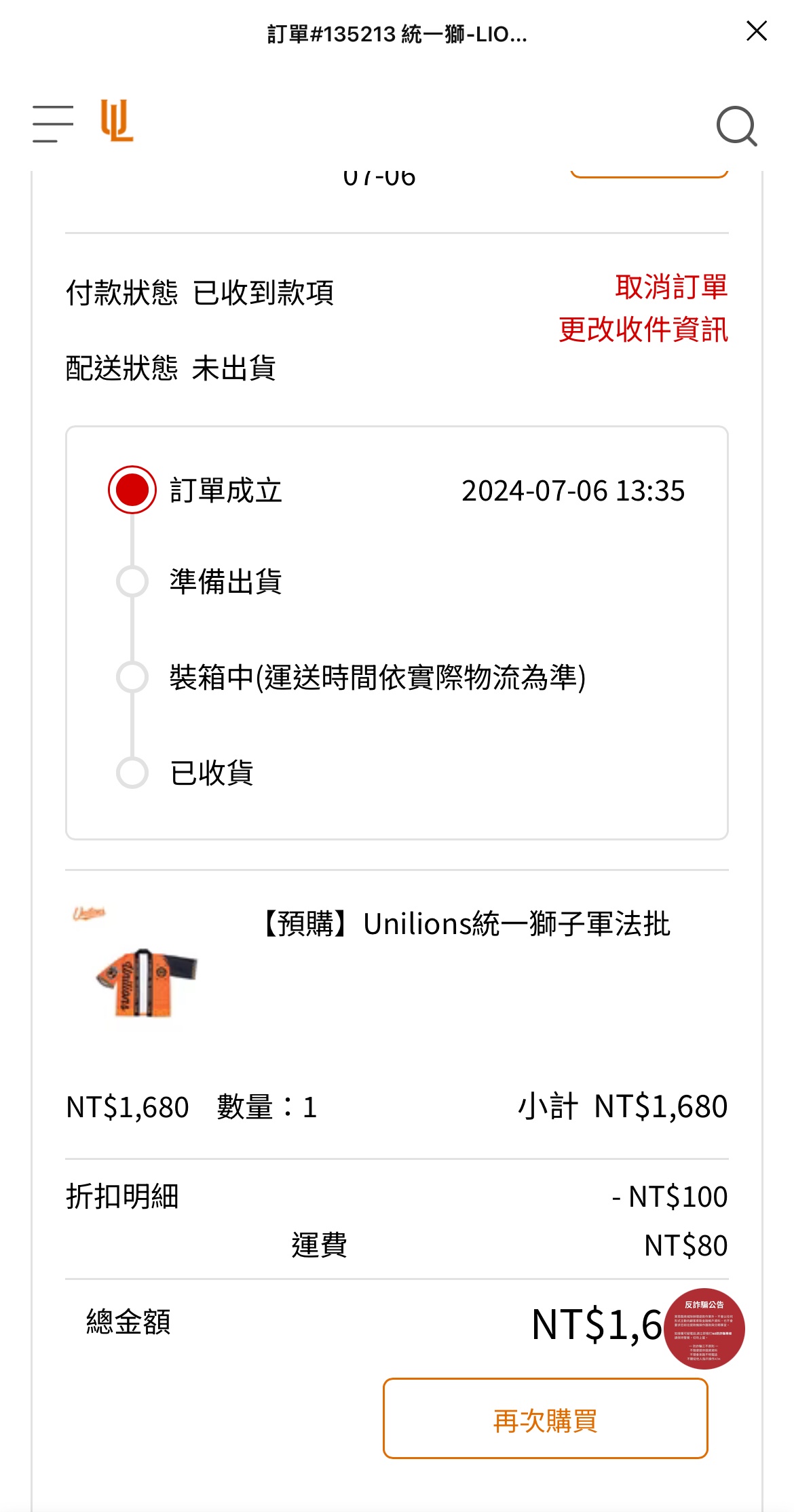Open the red 反詐騙公告 floating badge
This screenshot has width=794, height=1512.
704,1328
